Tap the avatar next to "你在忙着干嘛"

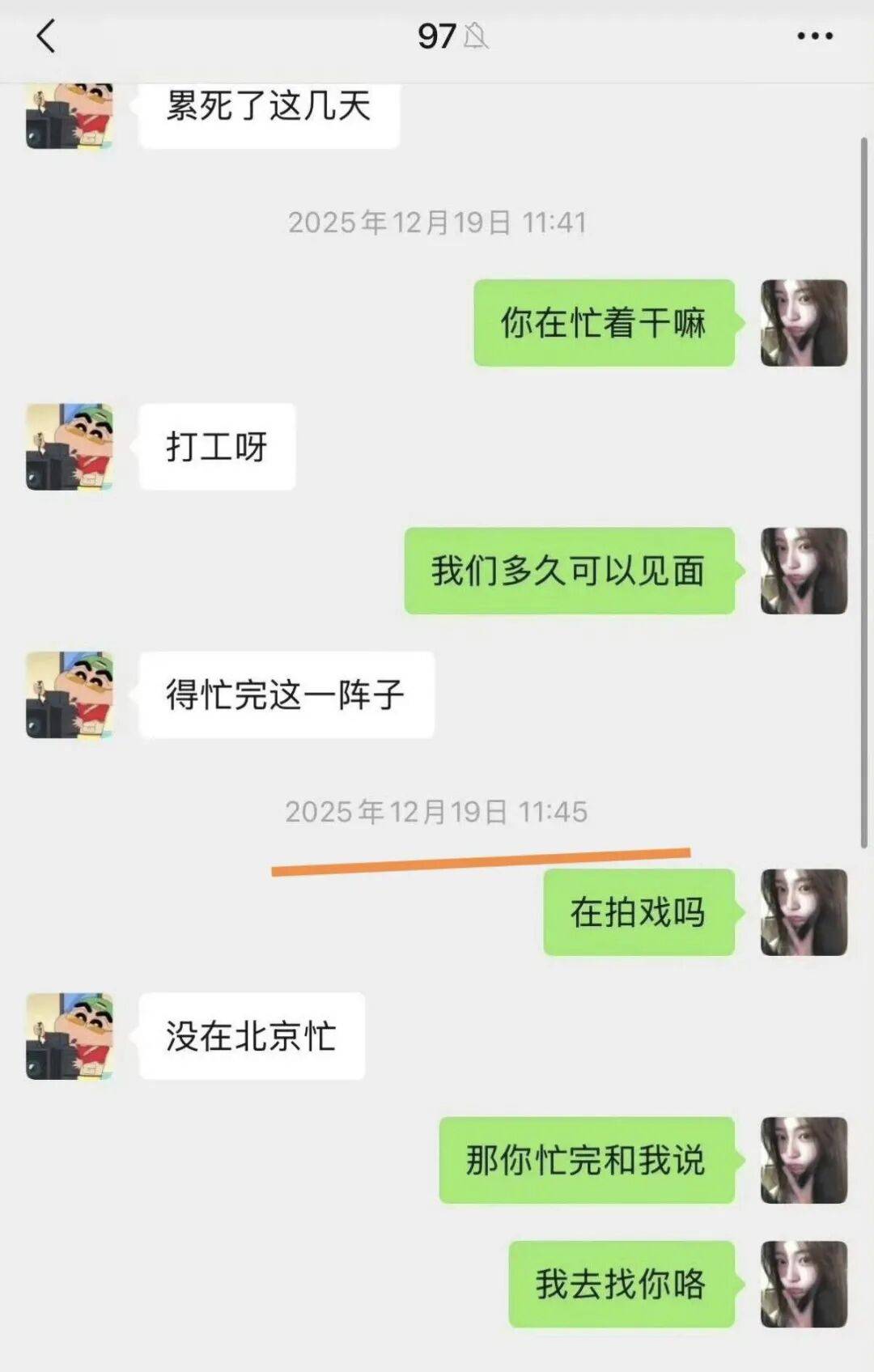pos(804,323)
